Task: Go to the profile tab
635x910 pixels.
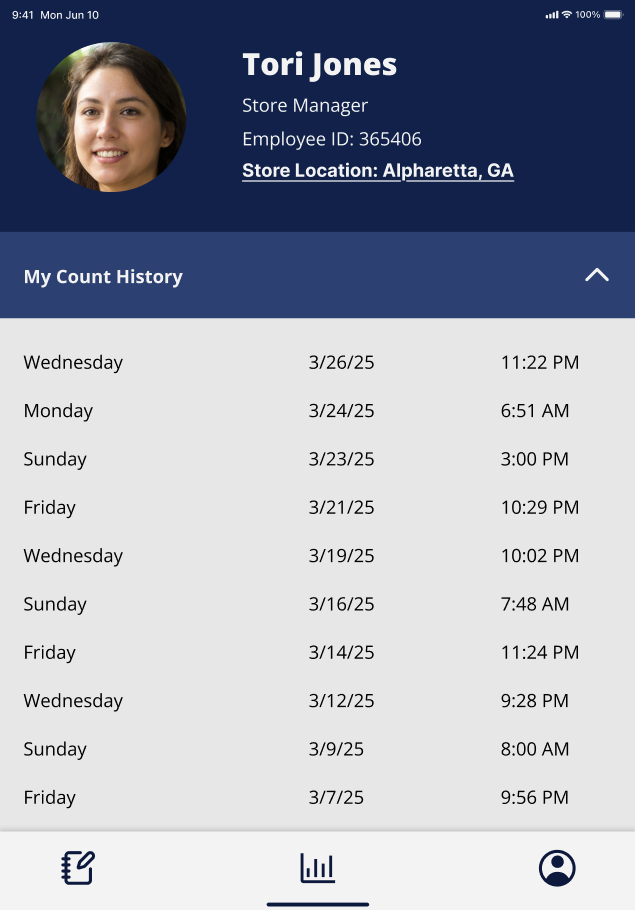Action: (x=557, y=867)
